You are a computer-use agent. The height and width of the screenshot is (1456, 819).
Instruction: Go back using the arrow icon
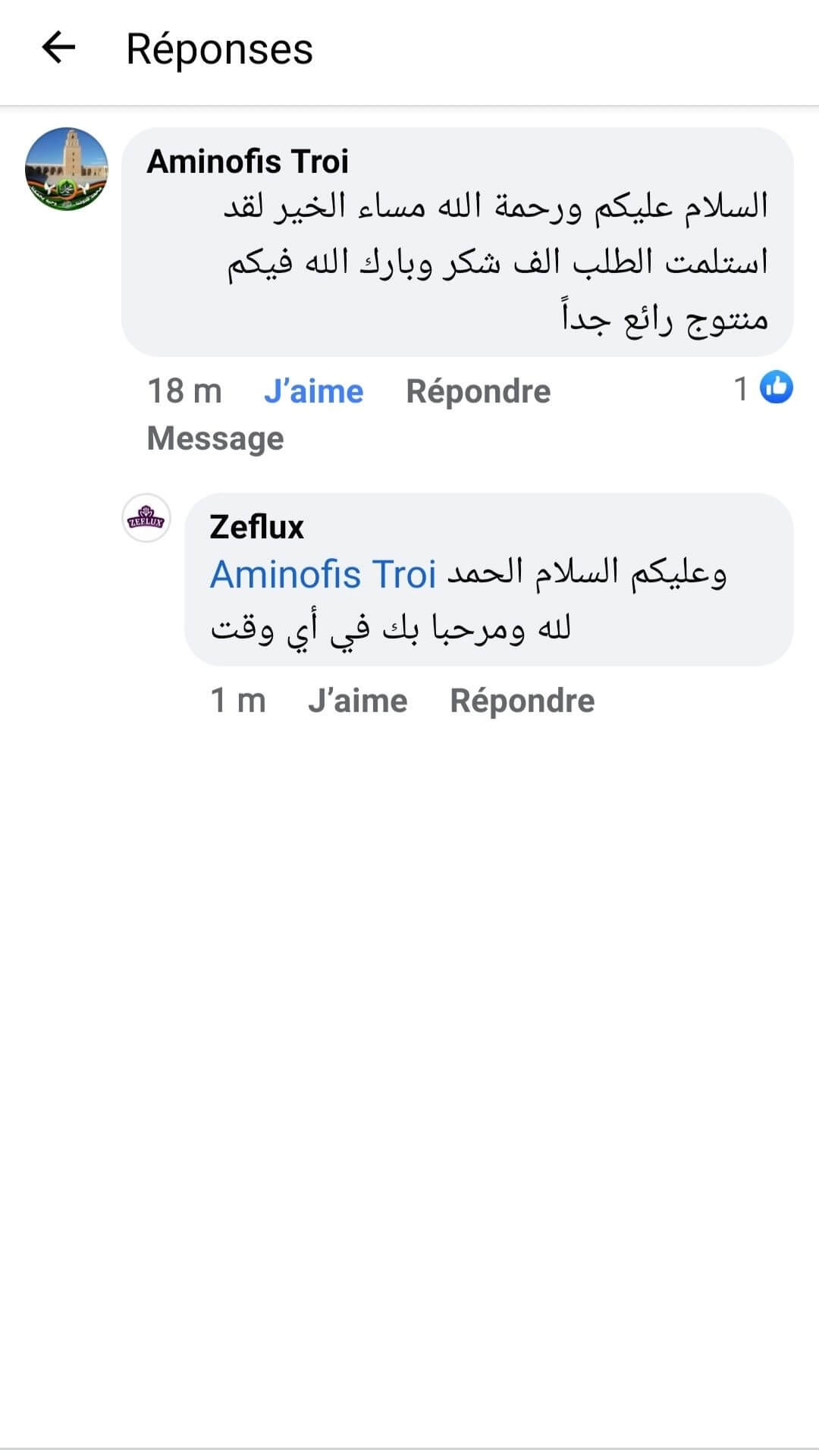point(58,48)
